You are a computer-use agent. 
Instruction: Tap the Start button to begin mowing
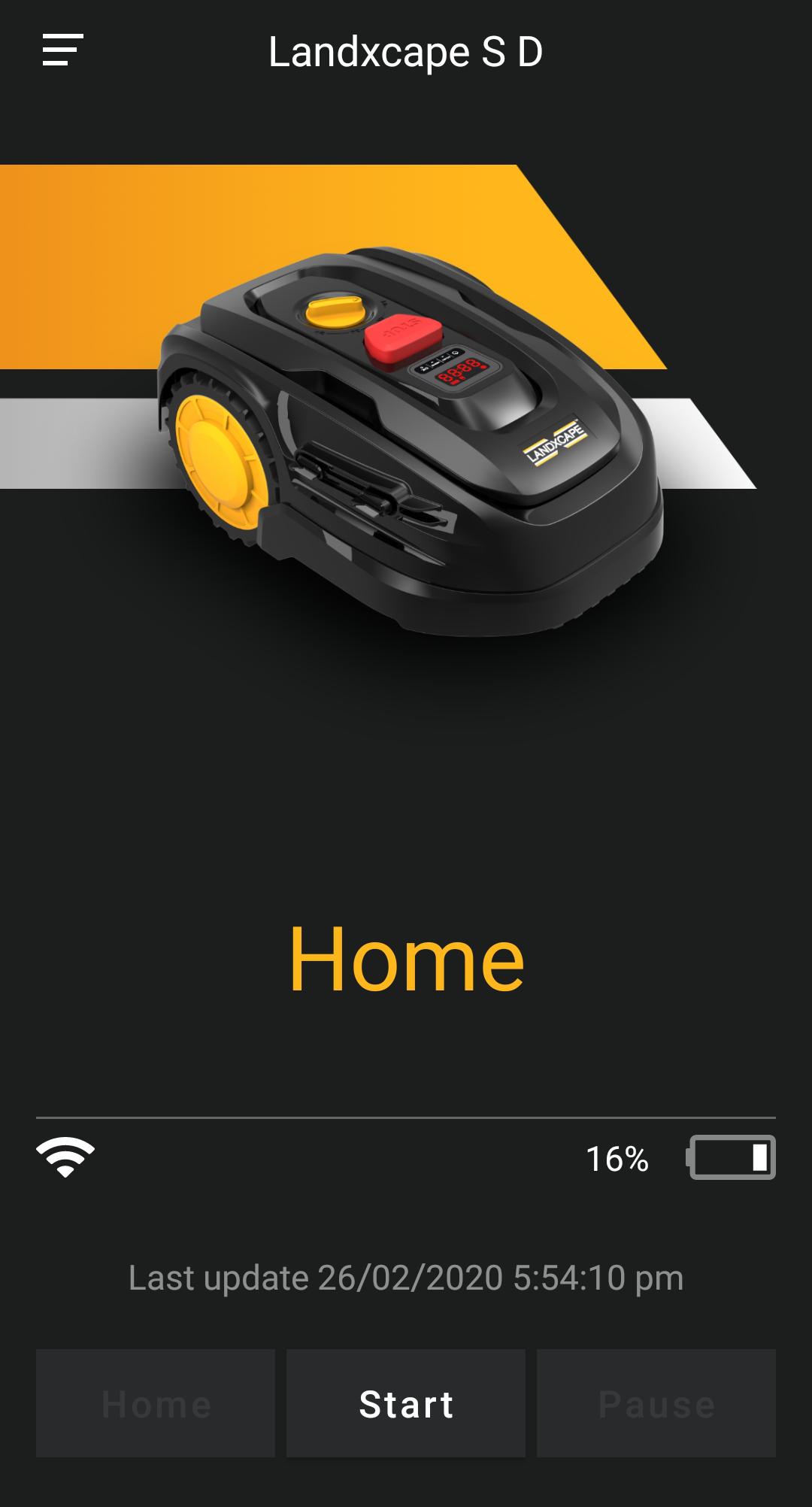pyautogui.click(x=406, y=1404)
